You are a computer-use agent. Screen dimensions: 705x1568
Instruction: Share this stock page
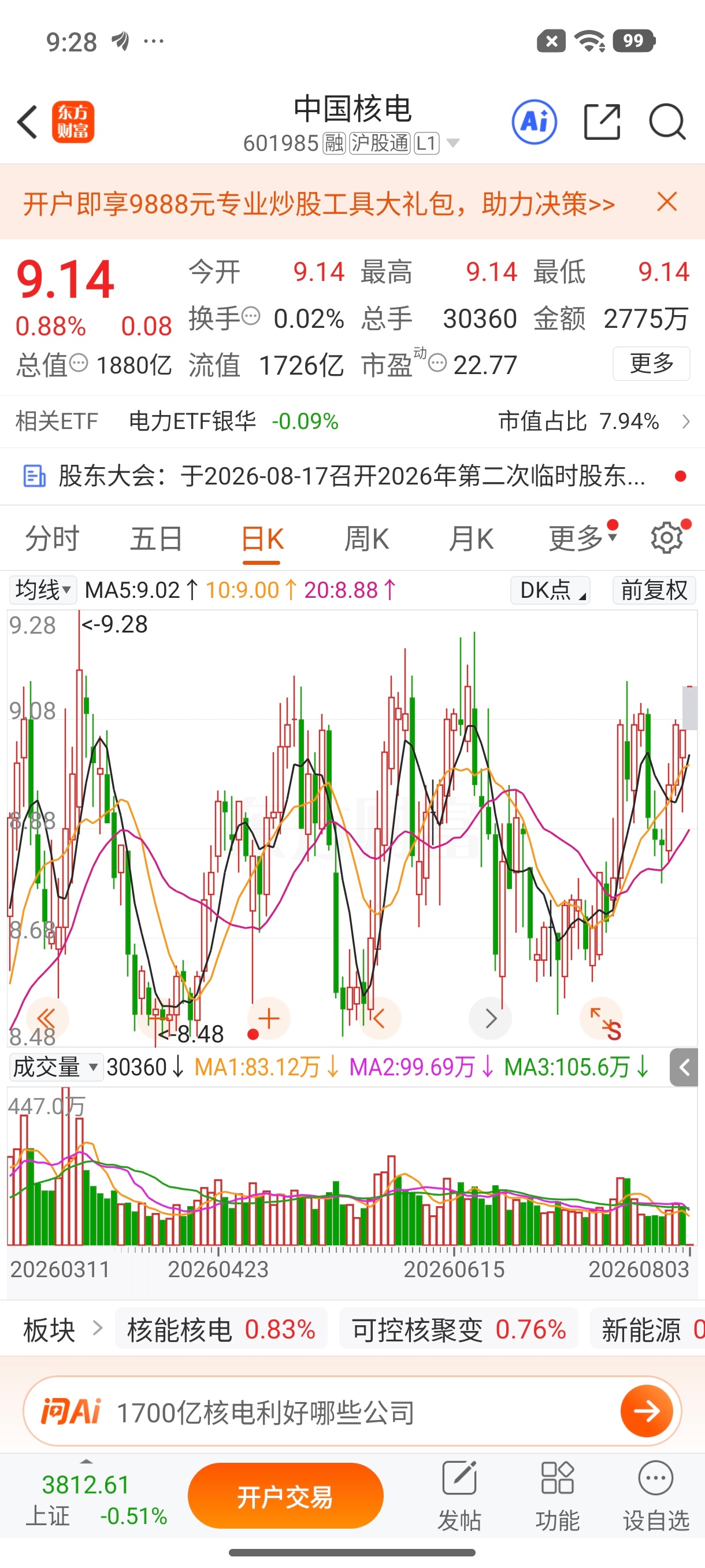tap(602, 122)
